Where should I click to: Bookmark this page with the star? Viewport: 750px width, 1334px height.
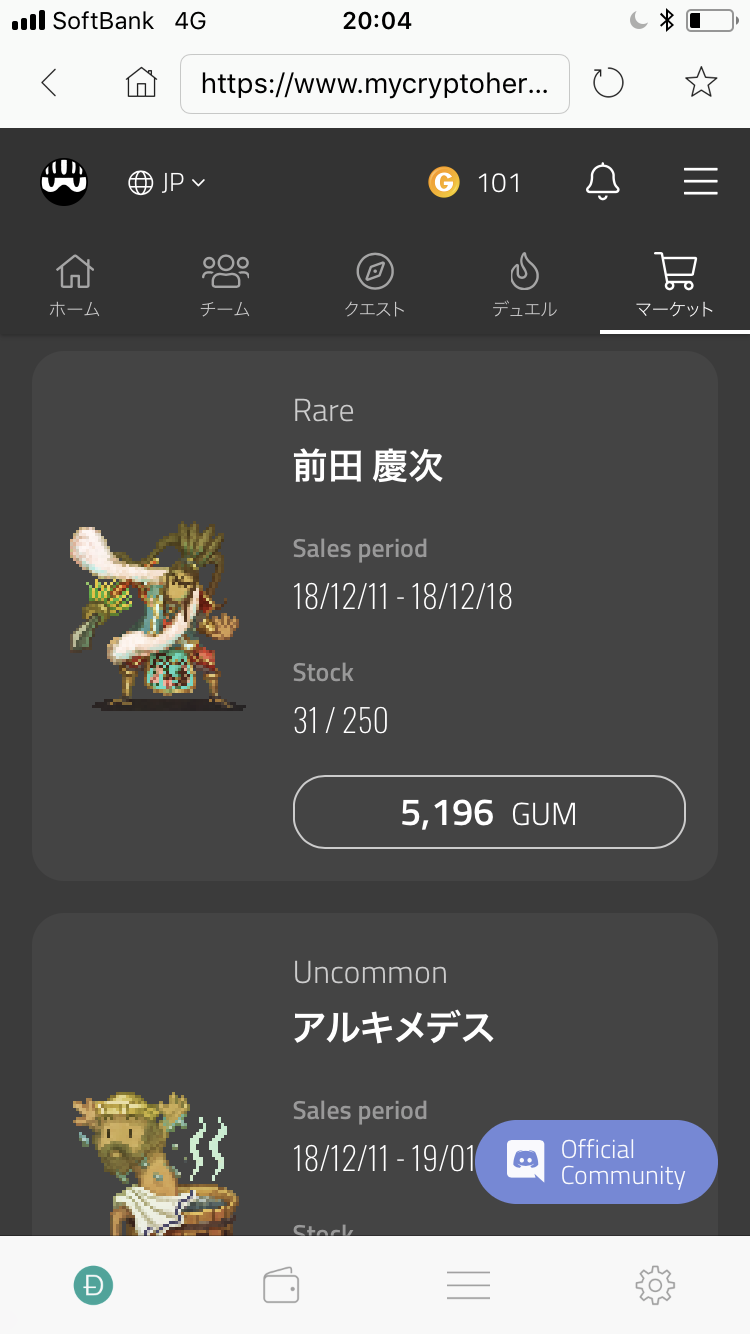pyautogui.click(x=701, y=83)
